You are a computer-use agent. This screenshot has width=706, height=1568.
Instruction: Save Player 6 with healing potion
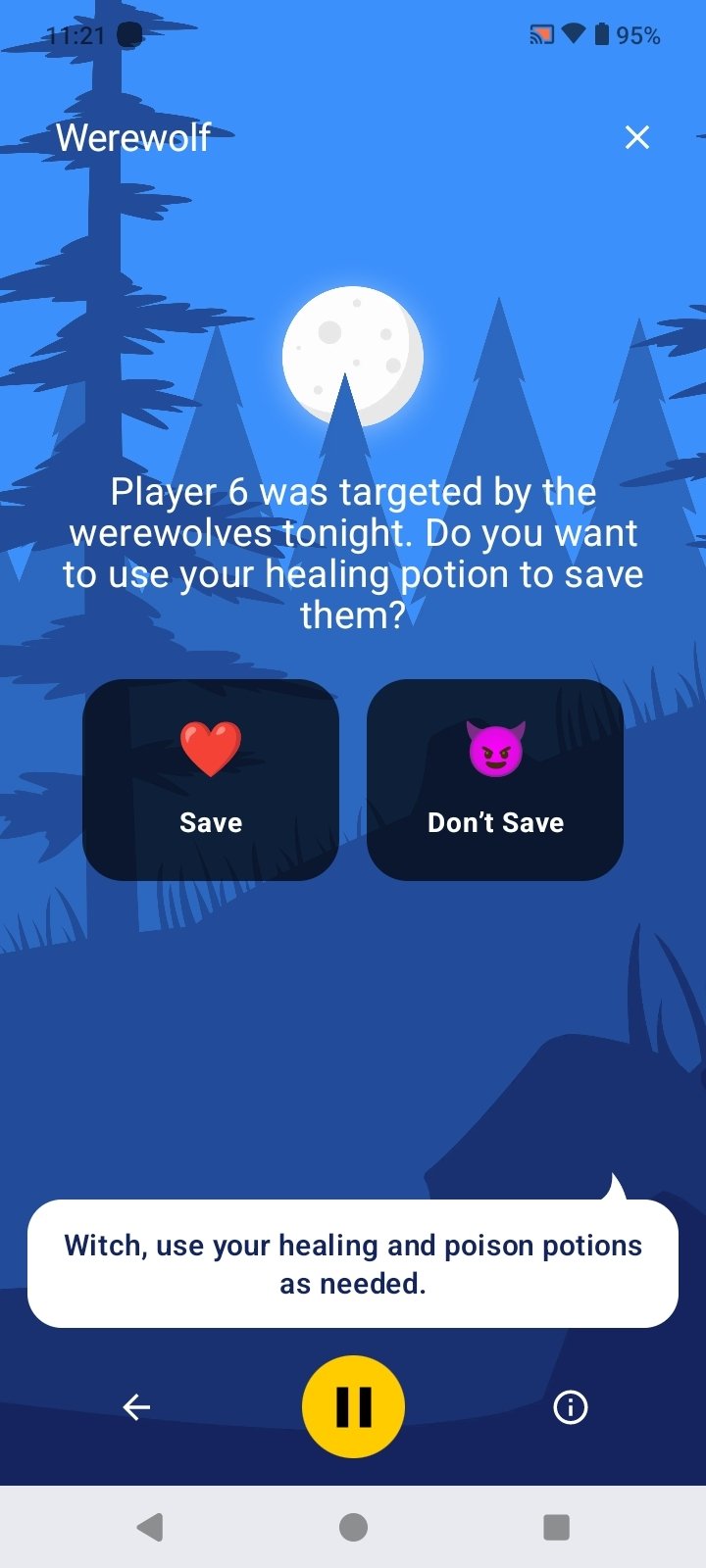click(x=211, y=779)
